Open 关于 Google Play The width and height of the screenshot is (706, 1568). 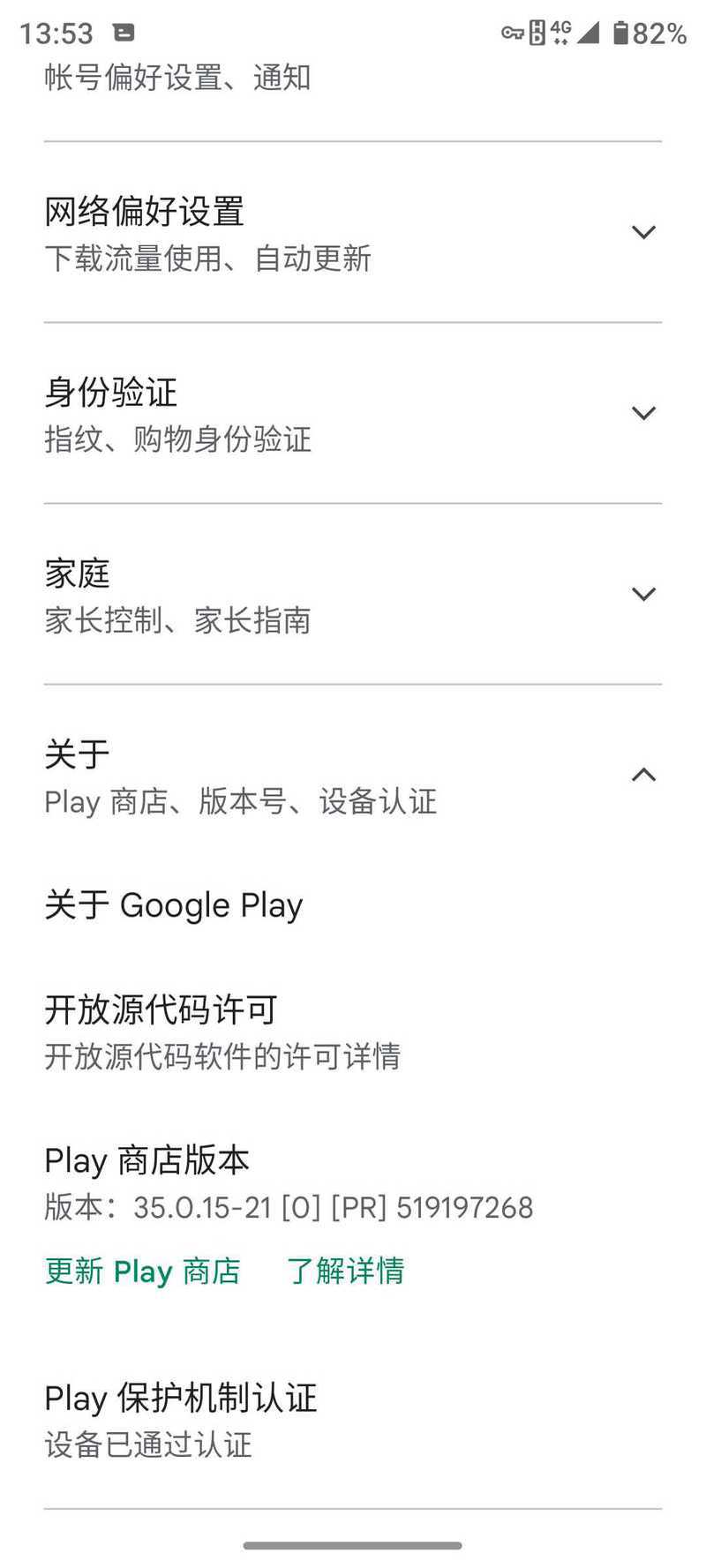coord(174,905)
